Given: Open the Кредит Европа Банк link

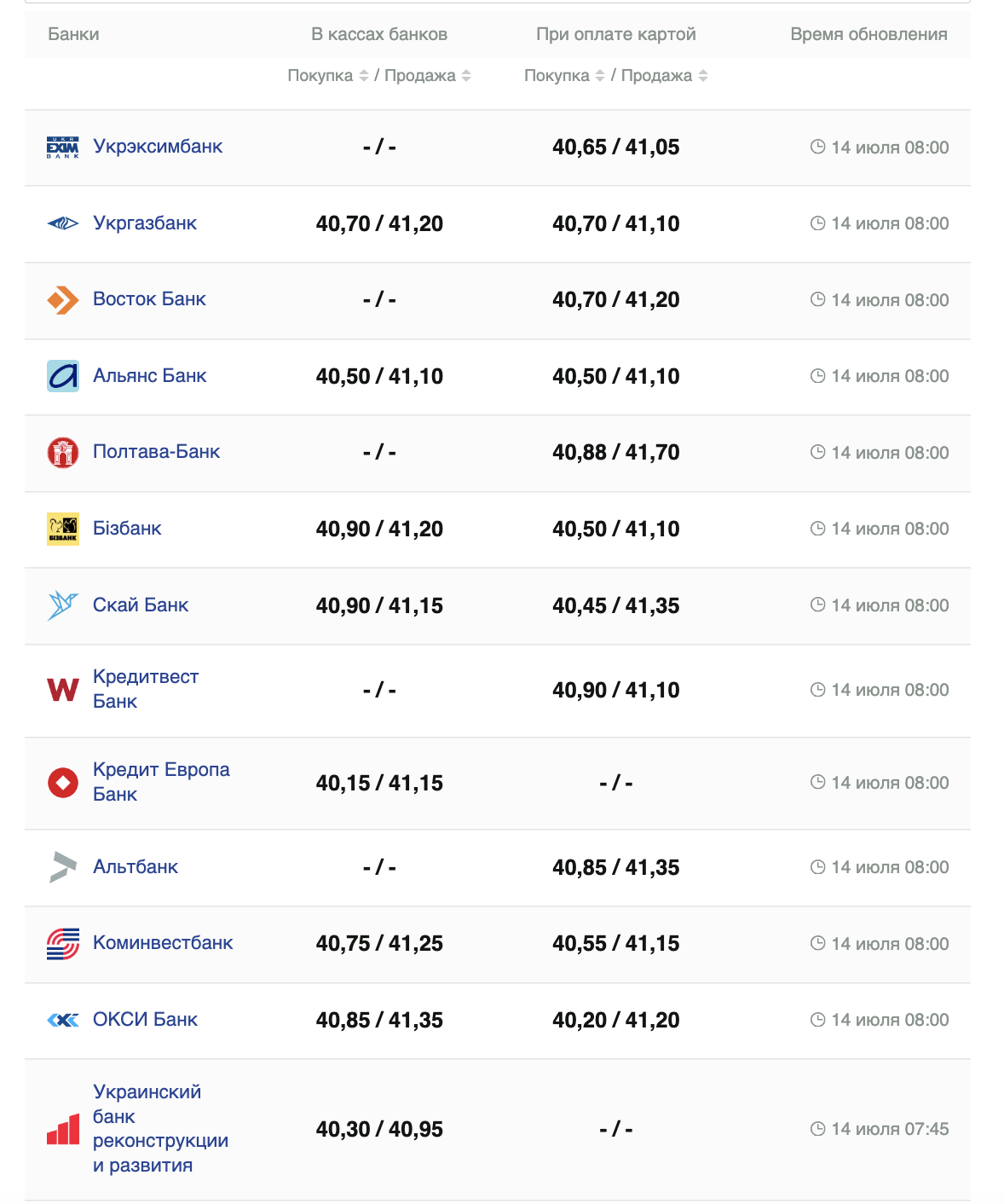Looking at the screenshot, I should 160,782.
